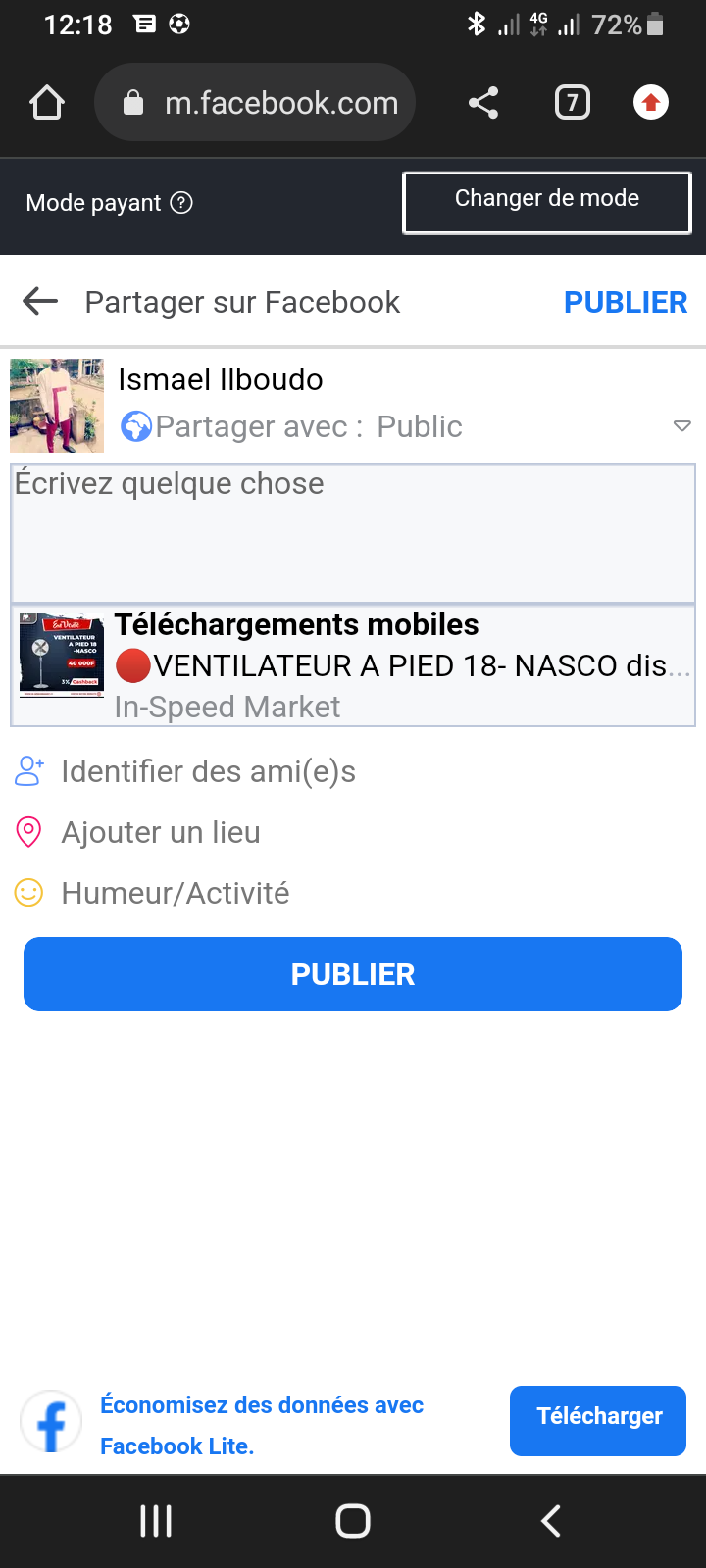The width and height of the screenshot is (706, 1568).
Task: Go back from Partager sur Facebook
Action: coord(40,302)
